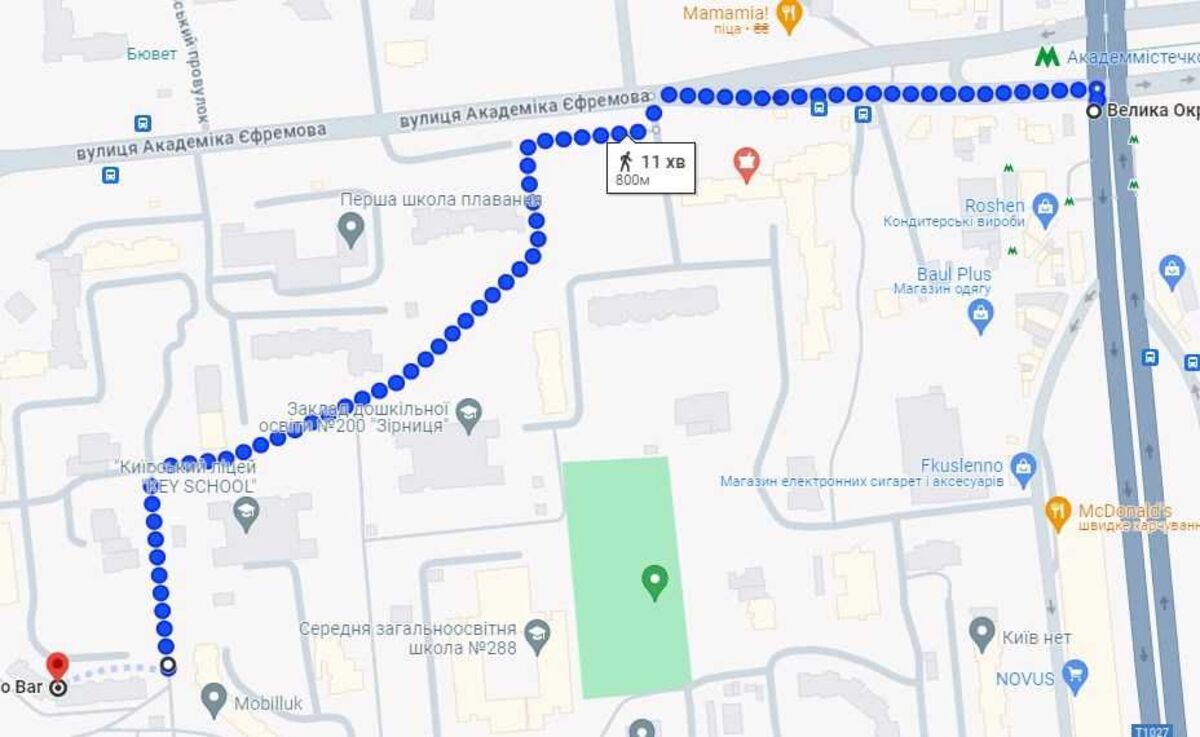Open the Зірниця preschool №200 pin
Screen dimensions: 1200x737
pos(468,411)
